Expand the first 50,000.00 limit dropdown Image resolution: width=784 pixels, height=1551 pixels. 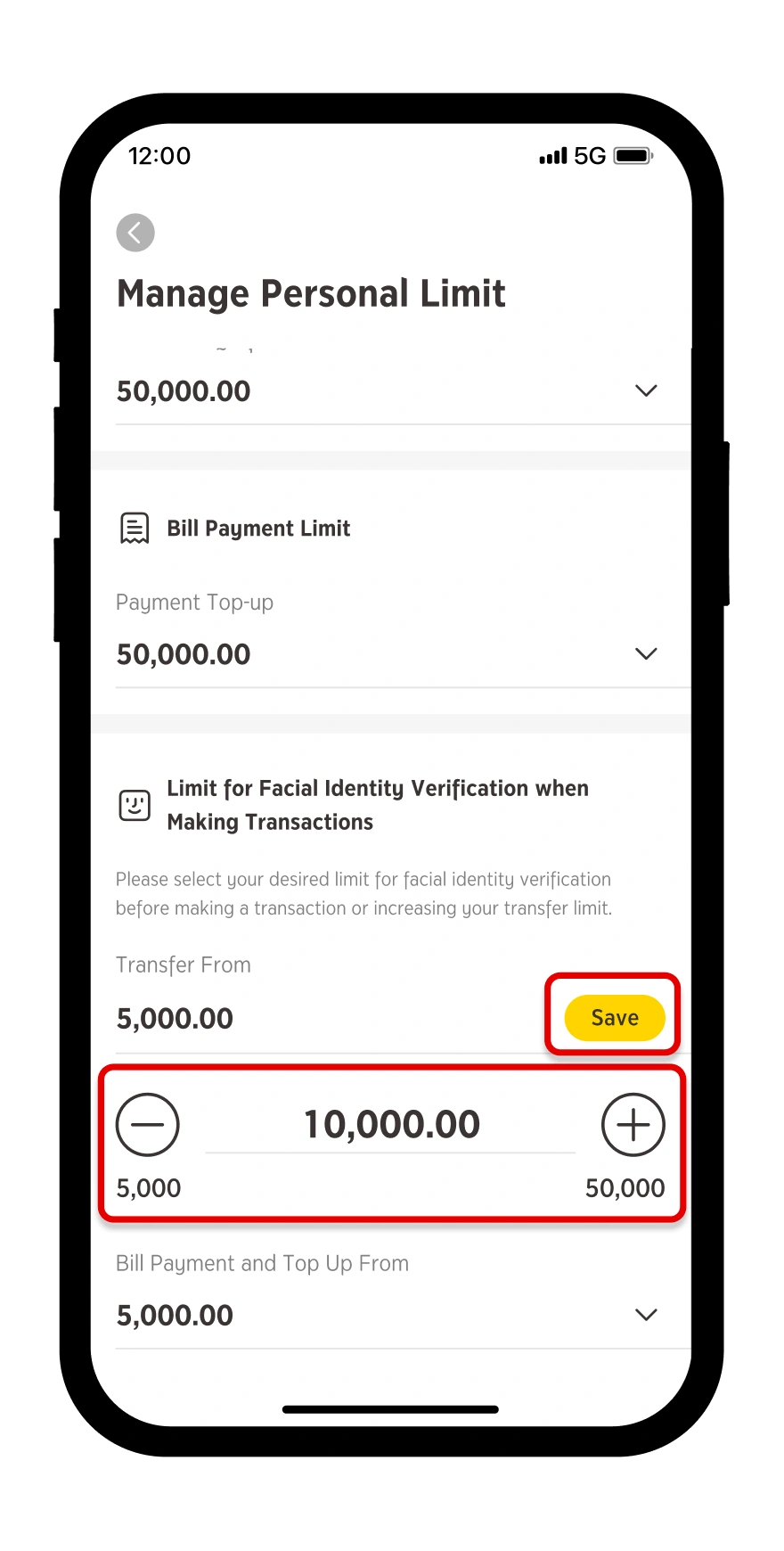click(x=646, y=391)
